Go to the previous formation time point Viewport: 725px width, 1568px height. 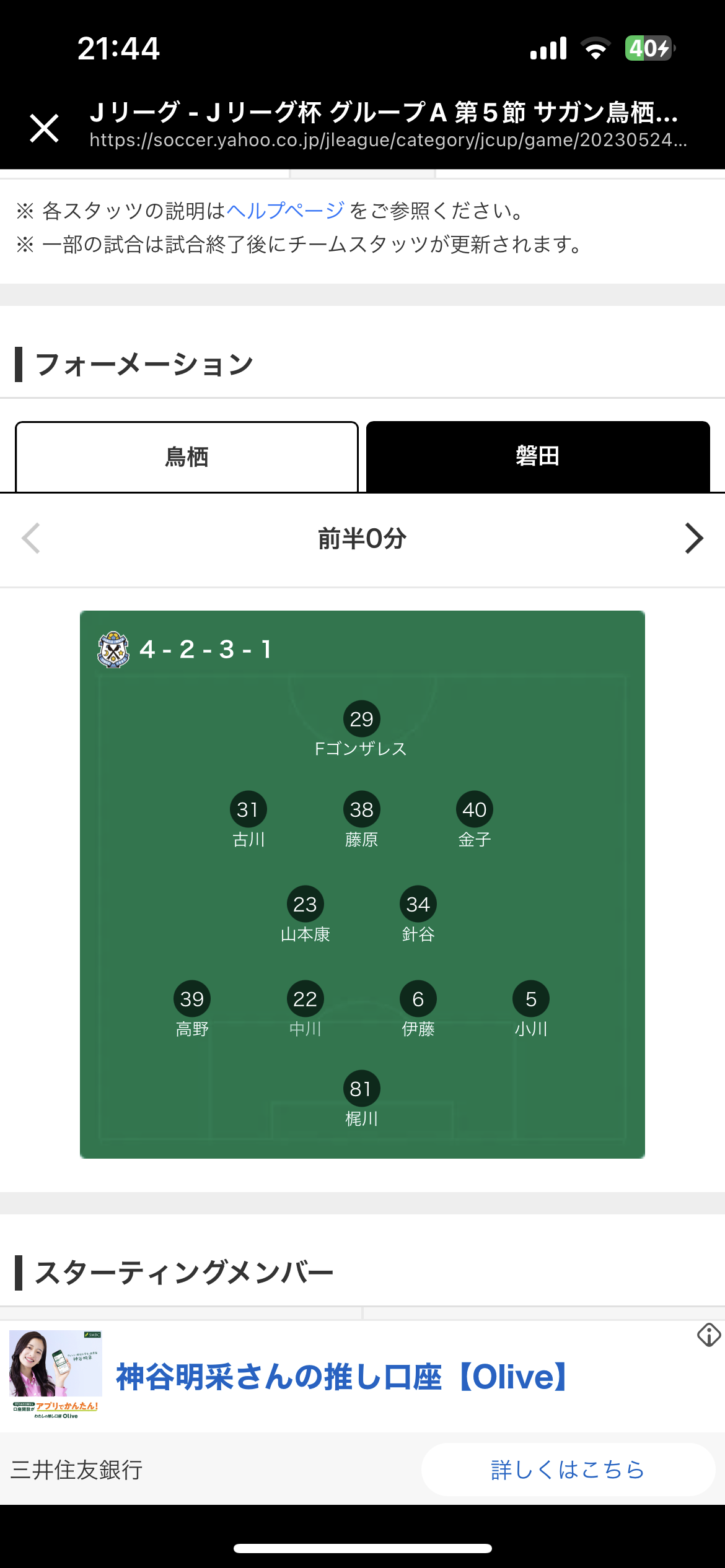(x=31, y=538)
